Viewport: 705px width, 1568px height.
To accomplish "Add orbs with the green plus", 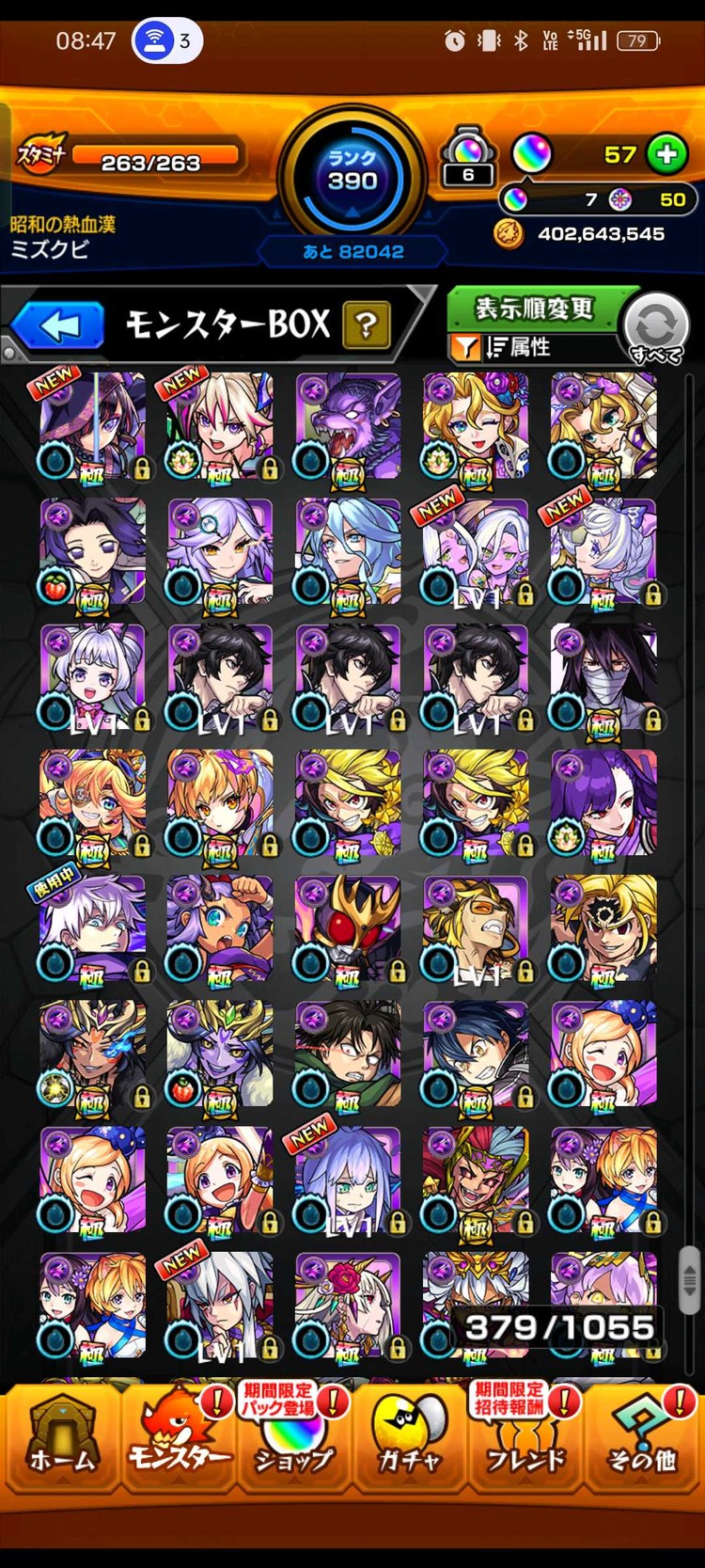I will [666, 154].
